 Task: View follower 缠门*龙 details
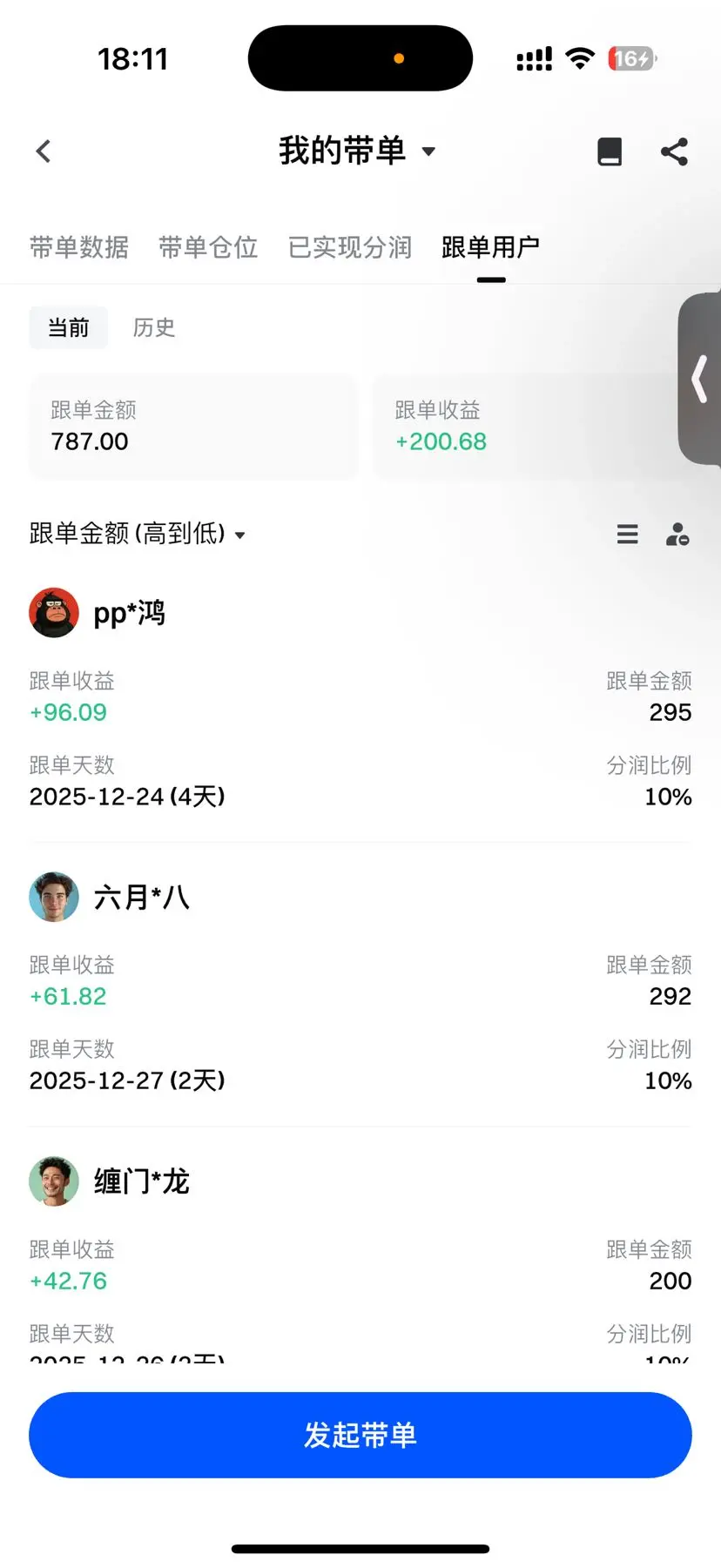(x=141, y=1181)
